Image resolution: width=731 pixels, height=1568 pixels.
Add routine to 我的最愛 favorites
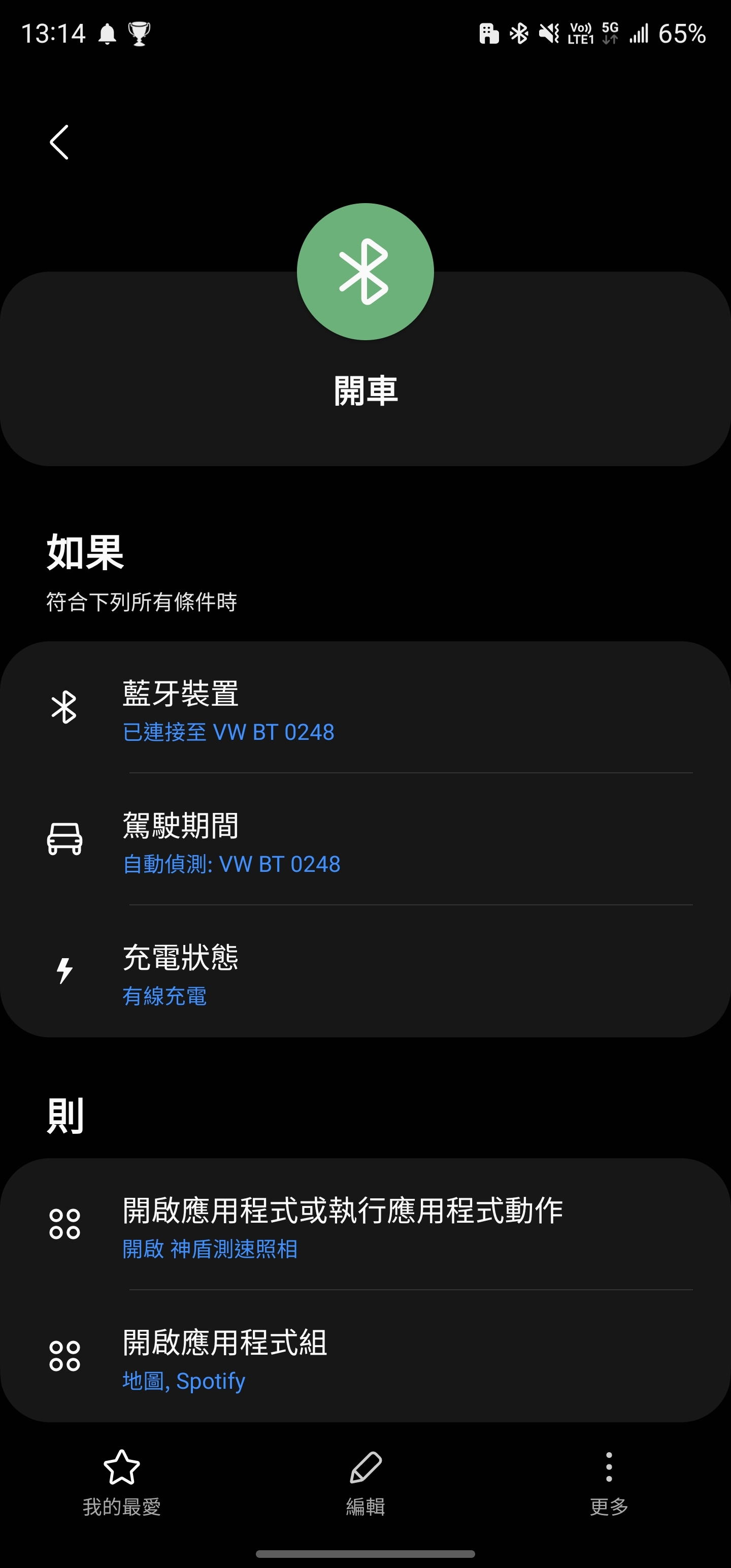tap(122, 1483)
